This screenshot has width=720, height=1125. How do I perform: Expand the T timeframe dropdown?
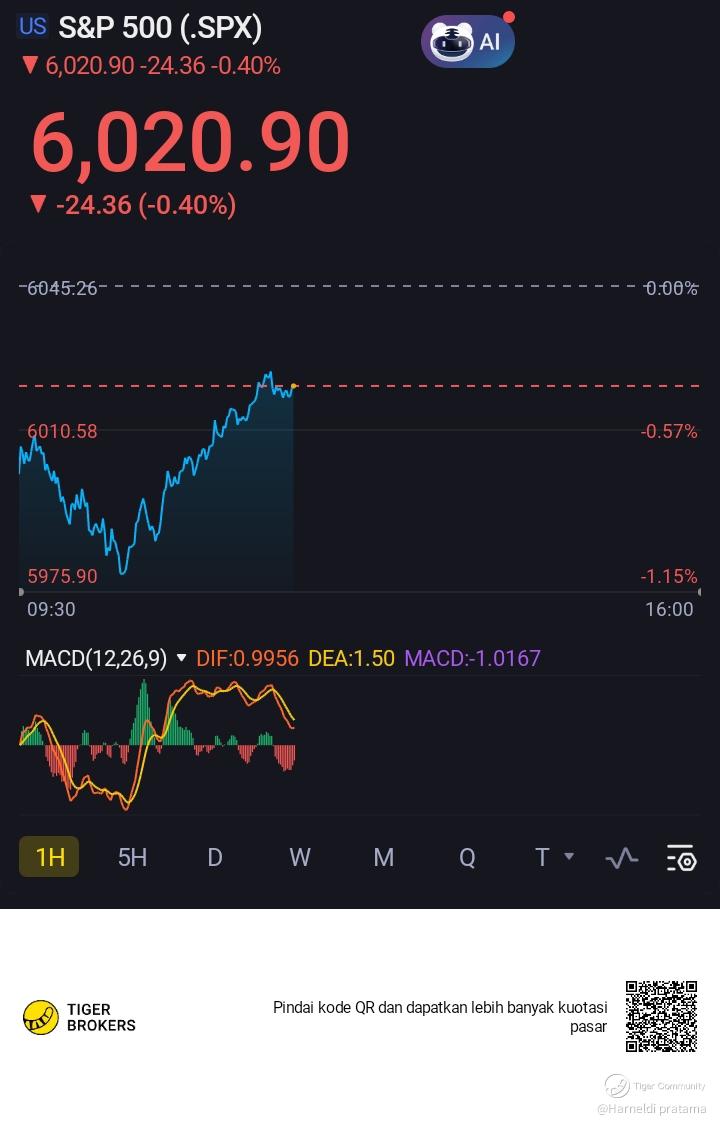pyautogui.click(x=553, y=857)
